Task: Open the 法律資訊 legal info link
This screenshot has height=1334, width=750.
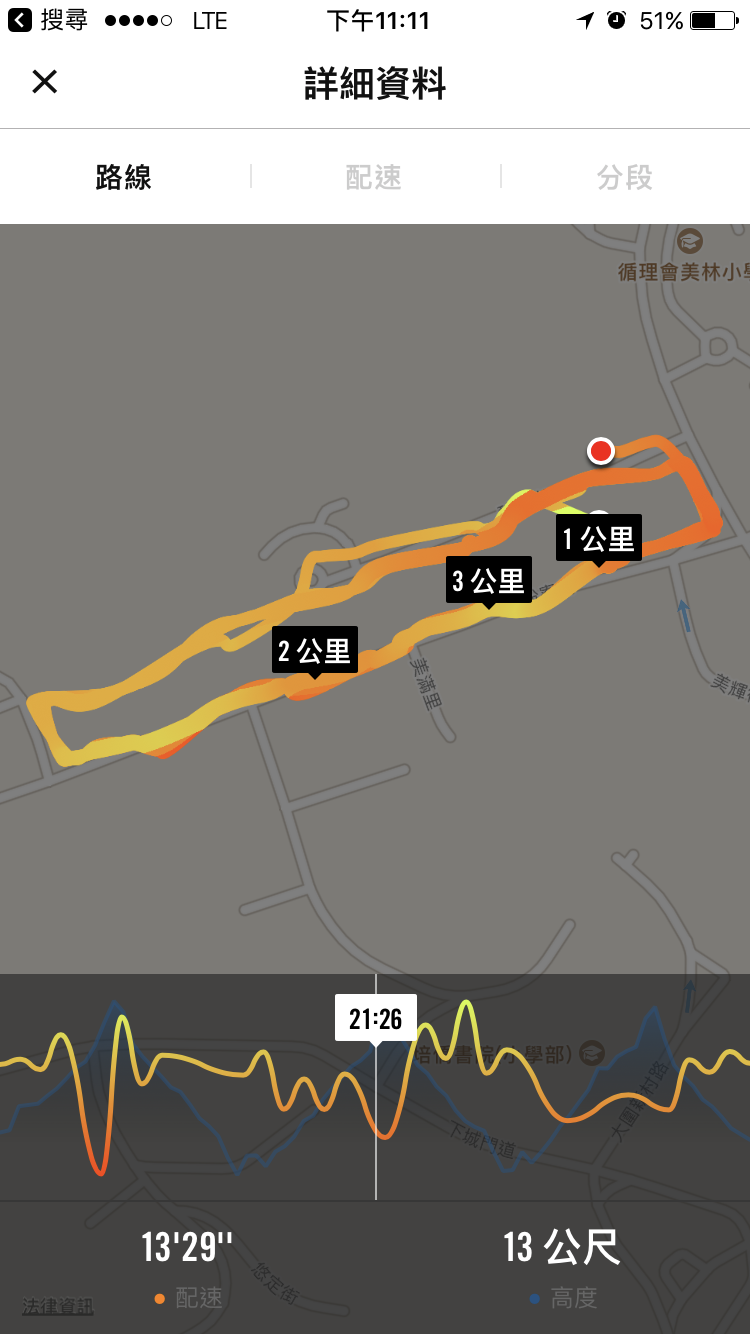Action: pos(57,1306)
